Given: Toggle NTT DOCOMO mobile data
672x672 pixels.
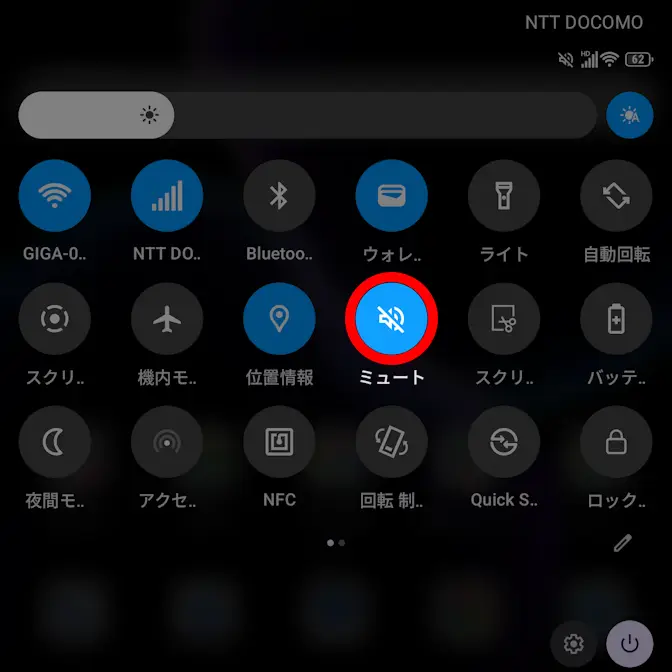Looking at the screenshot, I should coord(167,196).
